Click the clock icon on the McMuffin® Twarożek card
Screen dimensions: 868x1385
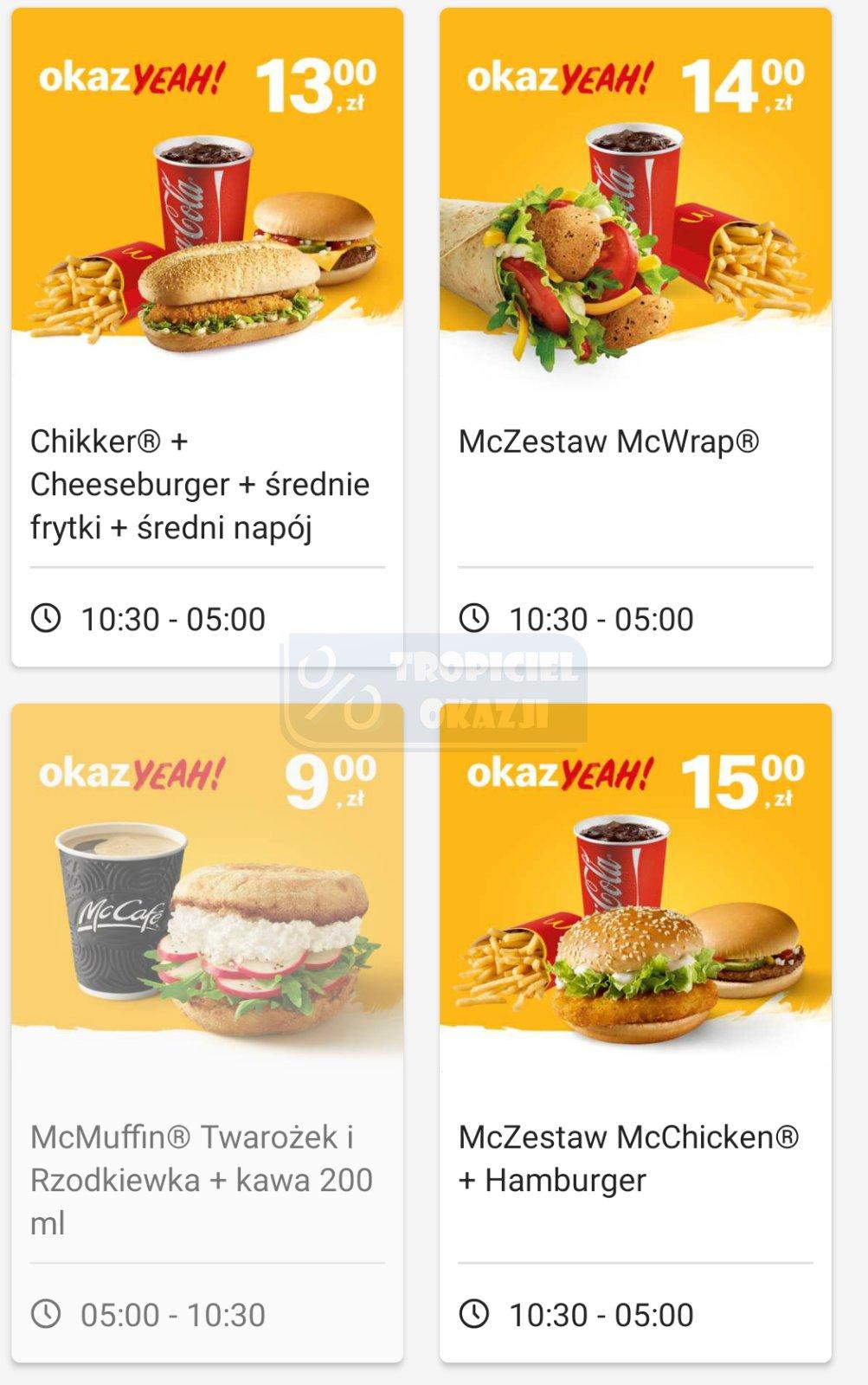click(x=48, y=1314)
